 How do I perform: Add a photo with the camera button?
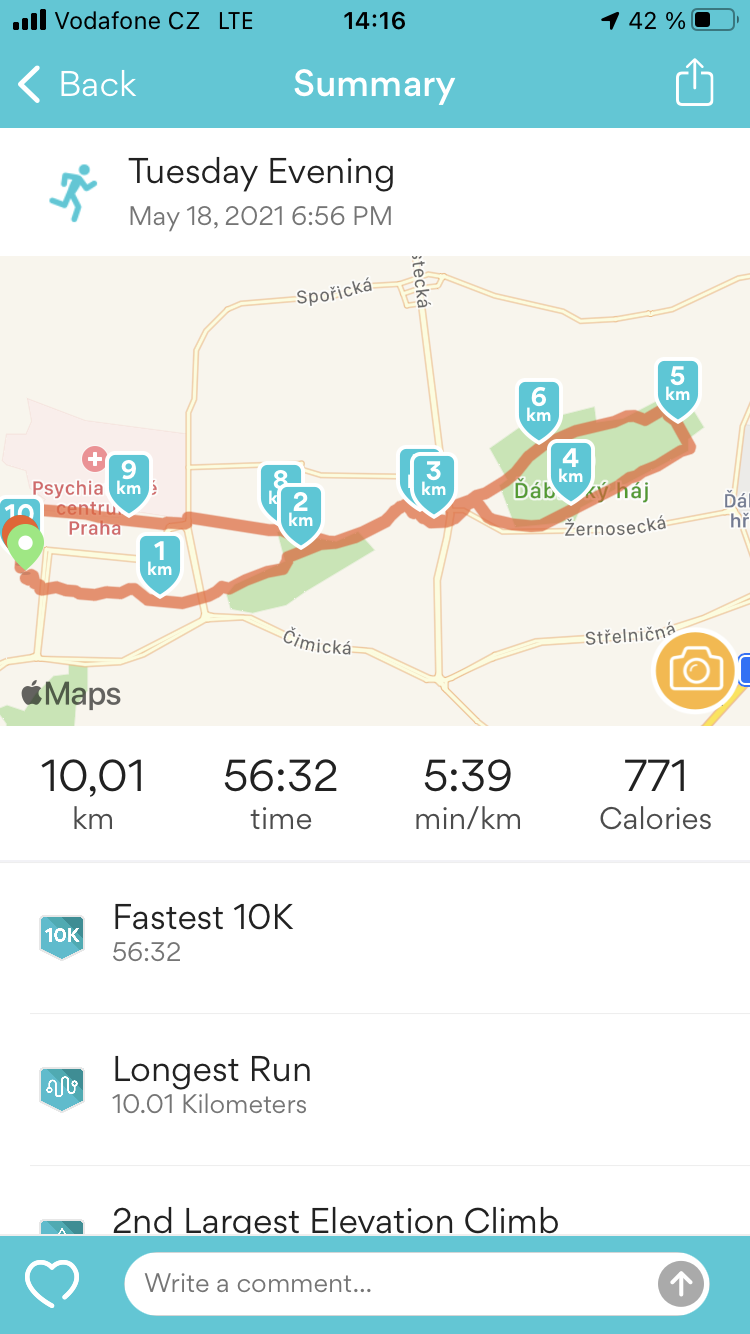[x=696, y=670]
